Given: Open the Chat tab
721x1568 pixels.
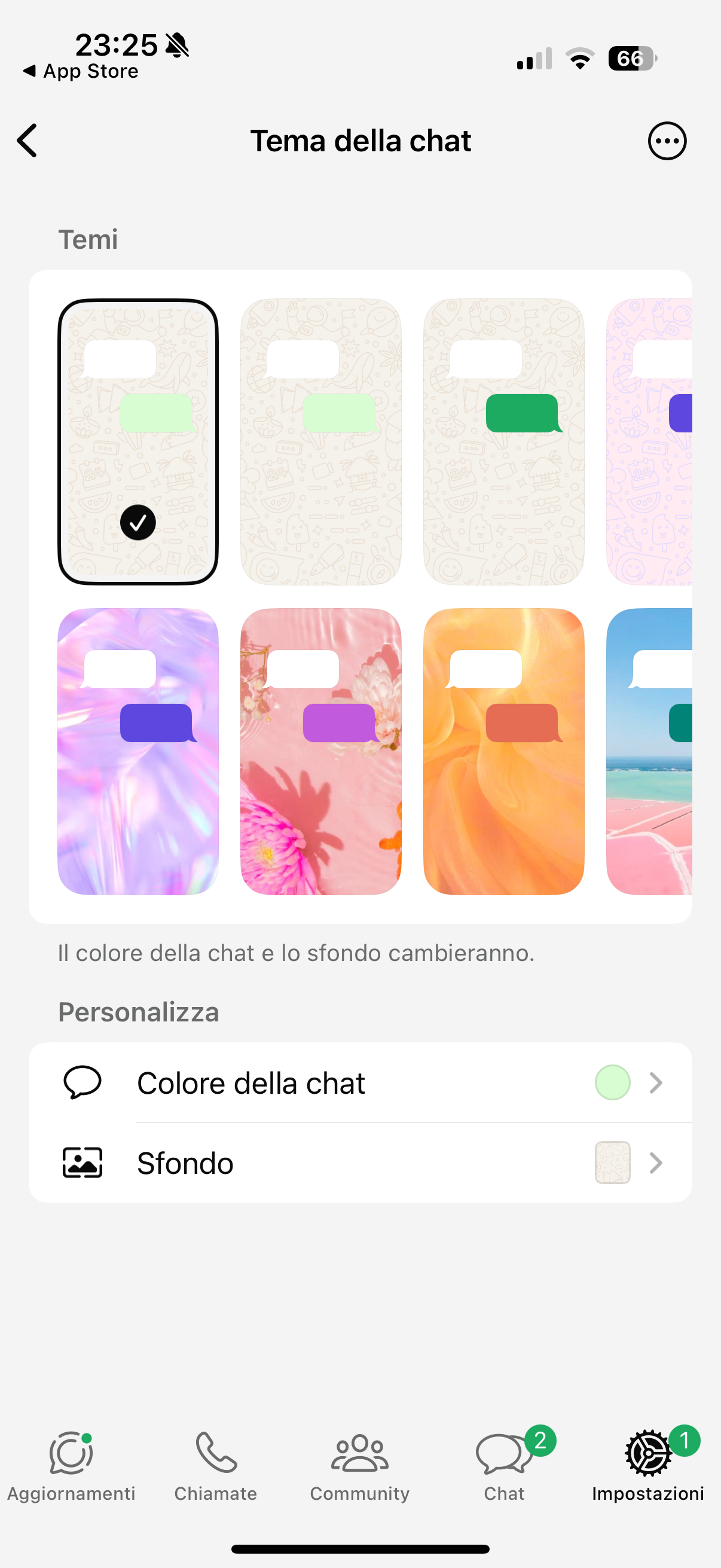Looking at the screenshot, I should pos(505,1466).
